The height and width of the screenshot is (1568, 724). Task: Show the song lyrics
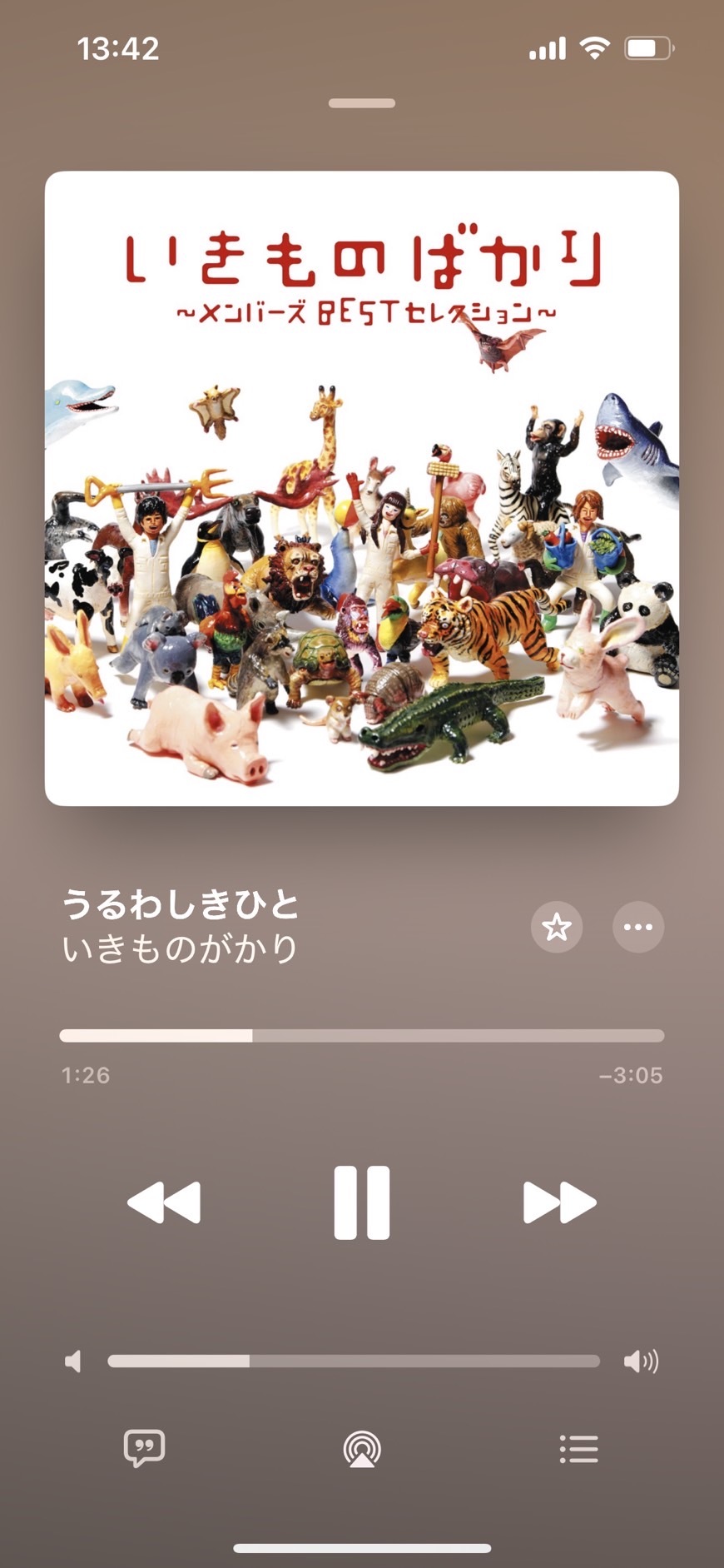144,1448
